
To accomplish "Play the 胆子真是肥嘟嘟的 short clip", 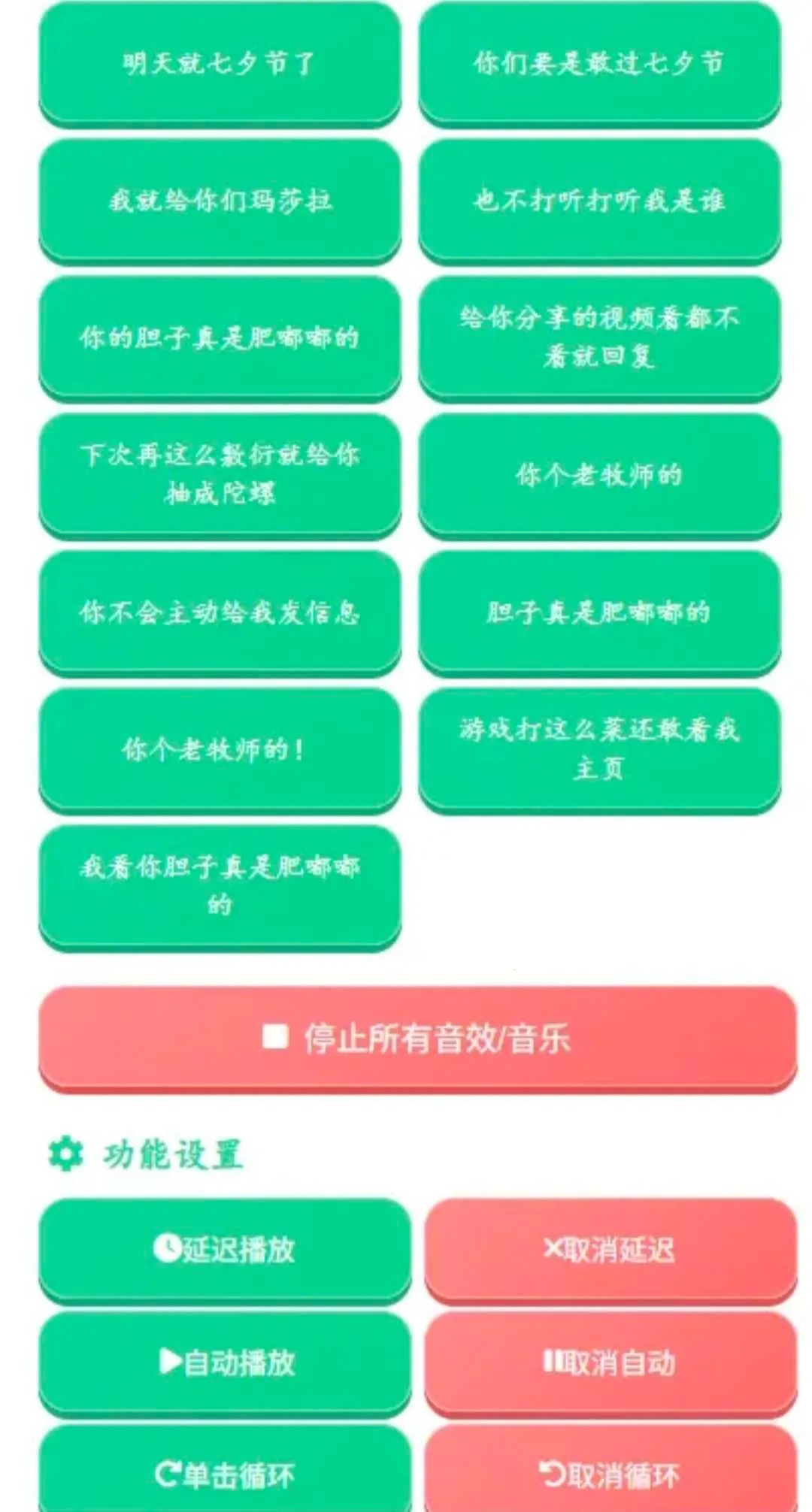I will pyautogui.click(x=599, y=612).
